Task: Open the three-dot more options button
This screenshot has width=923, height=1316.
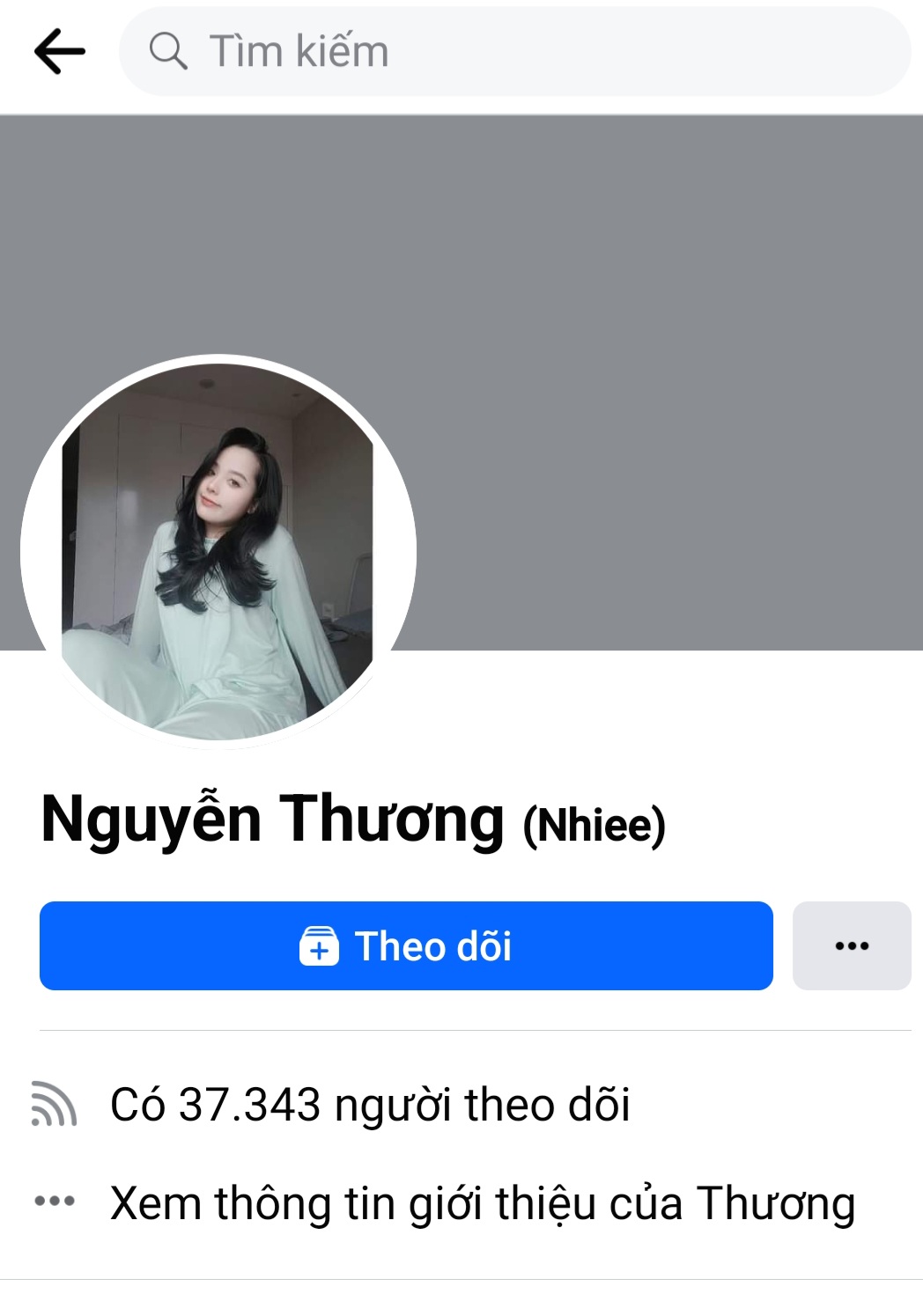Action: (x=851, y=946)
